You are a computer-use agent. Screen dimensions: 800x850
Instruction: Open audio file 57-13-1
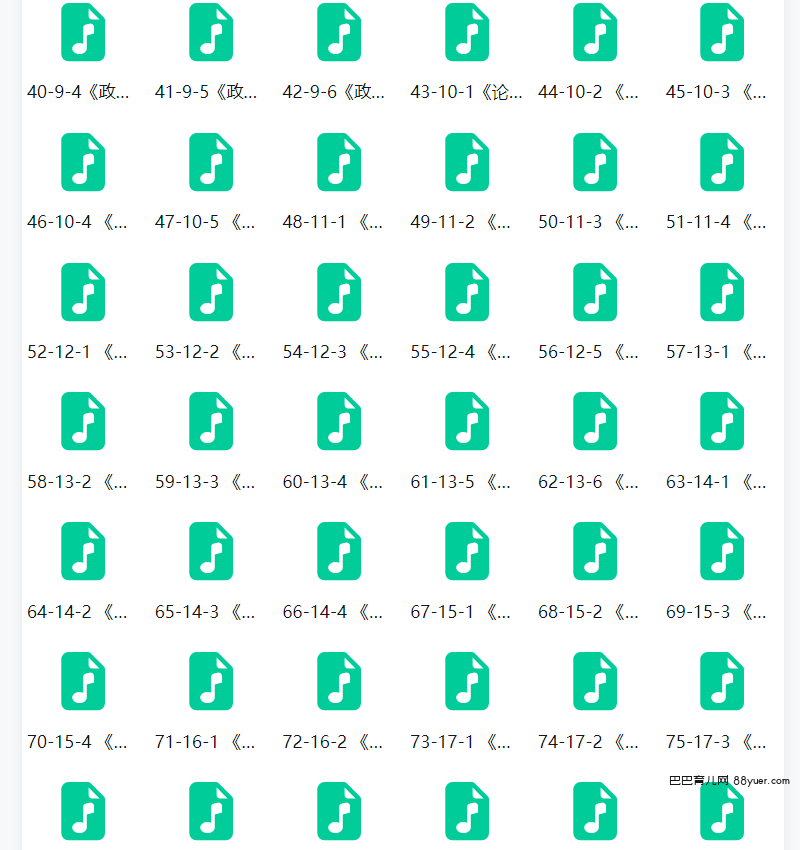click(x=722, y=292)
